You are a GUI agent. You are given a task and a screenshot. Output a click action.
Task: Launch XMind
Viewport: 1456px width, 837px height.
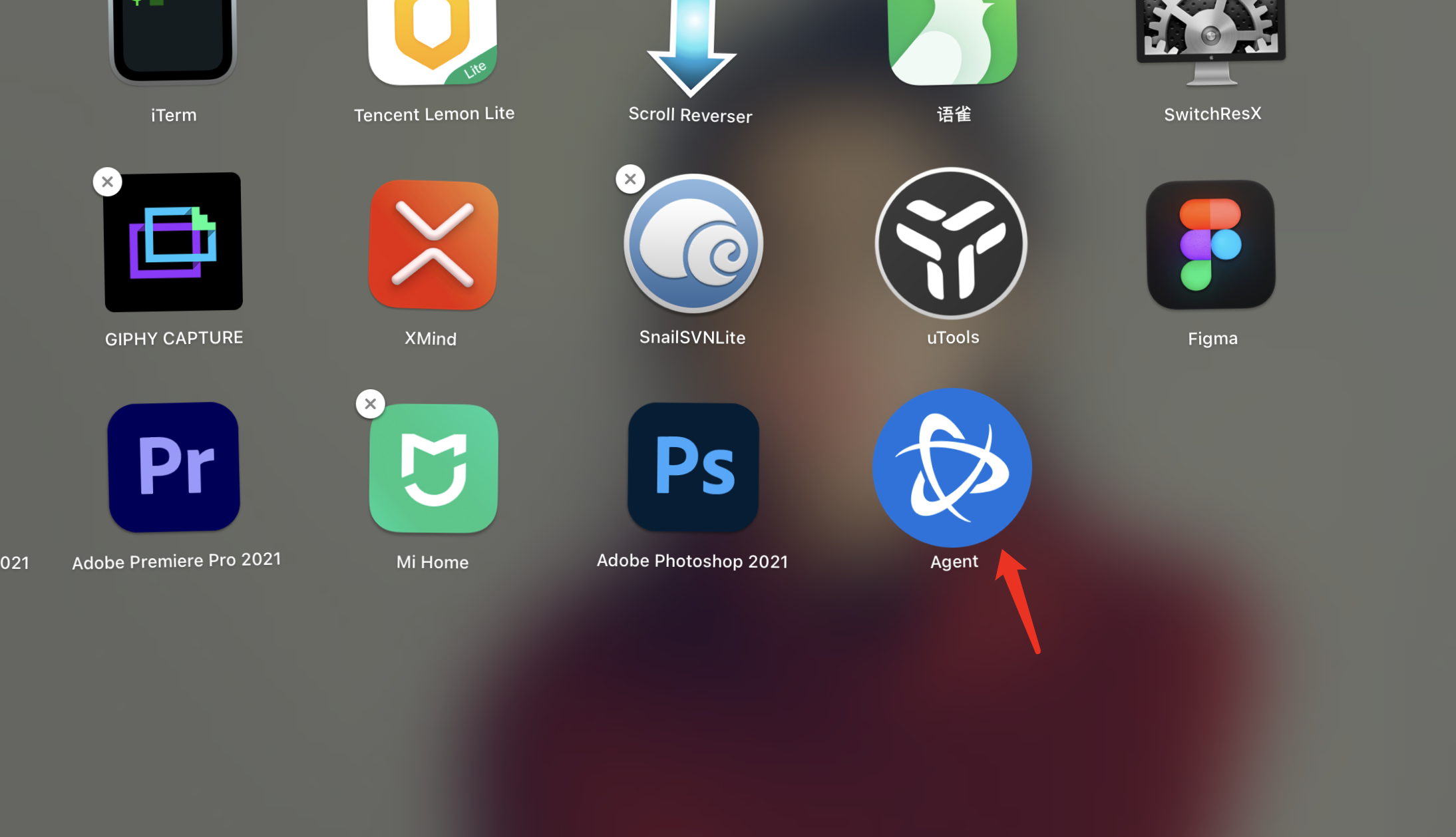pyautogui.click(x=433, y=244)
